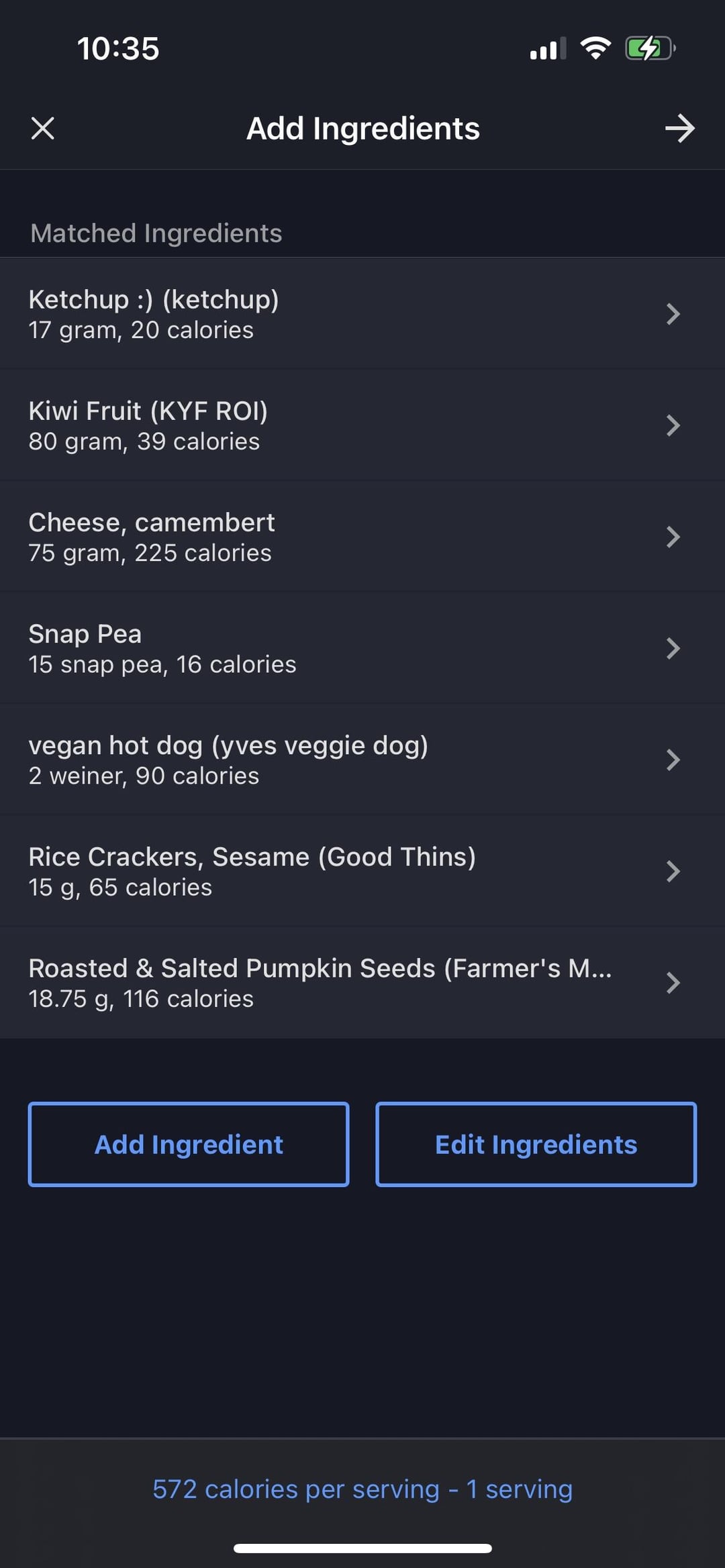Proceed with the forward arrow
725x1568 pixels.
tap(679, 128)
